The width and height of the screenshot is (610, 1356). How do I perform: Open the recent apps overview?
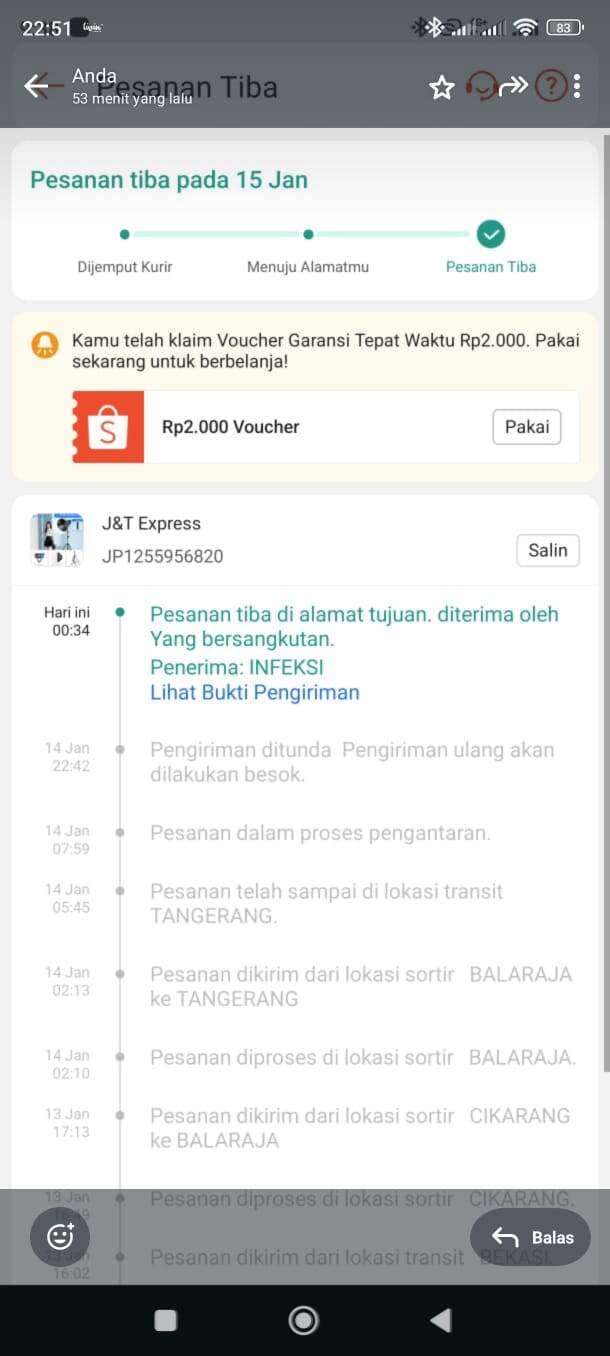(166, 1320)
